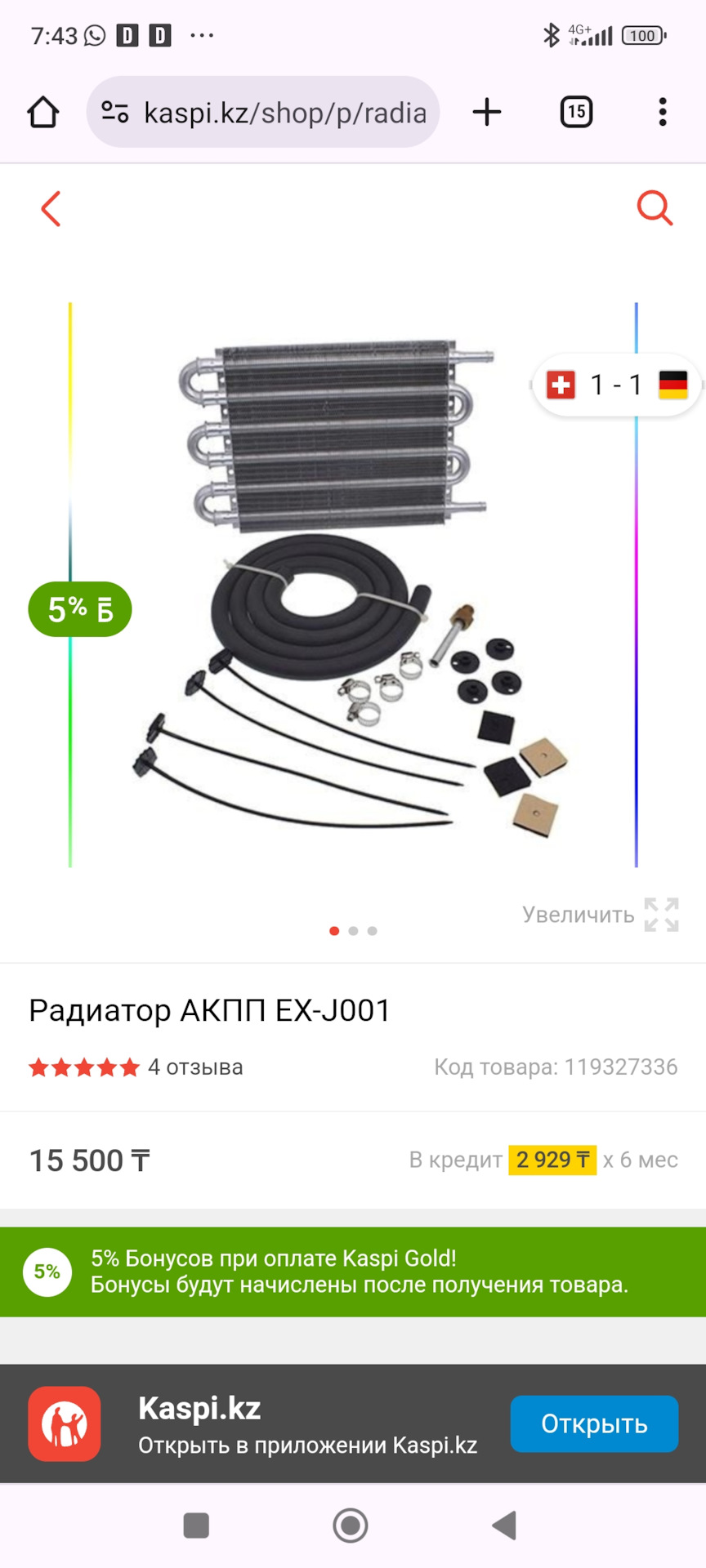706x1568 pixels.
Task: Open the Kaspi.kz app icon
Action: 64,1423
